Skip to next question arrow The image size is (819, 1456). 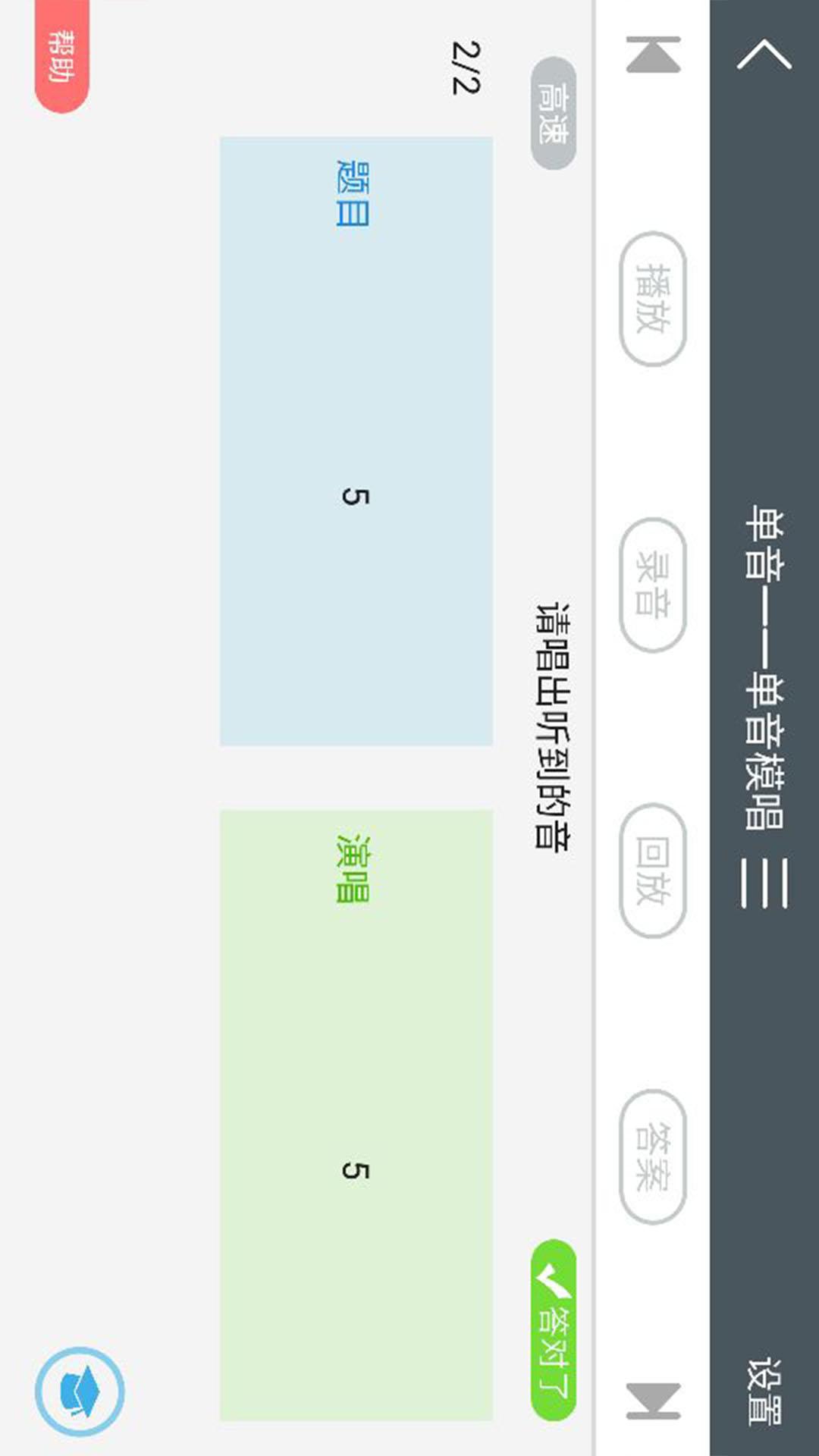tap(653, 1401)
